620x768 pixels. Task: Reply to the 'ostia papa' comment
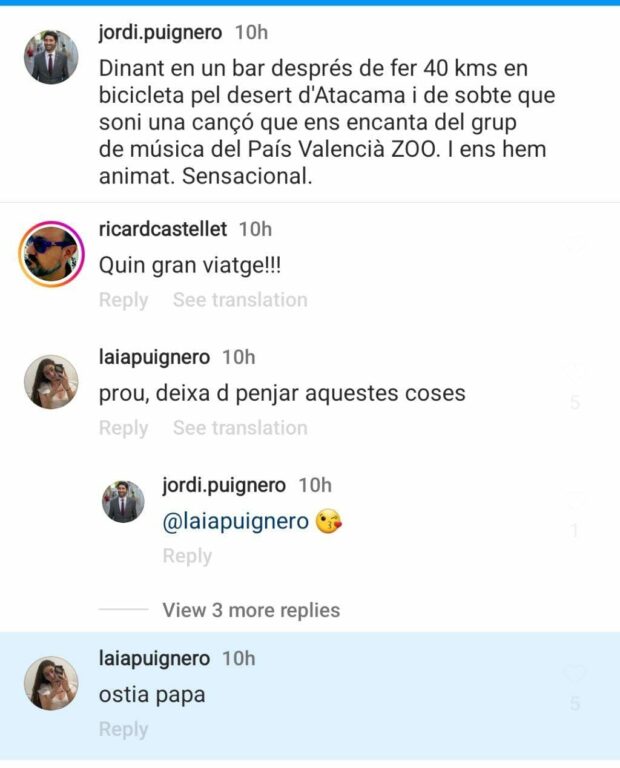[x=123, y=730]
